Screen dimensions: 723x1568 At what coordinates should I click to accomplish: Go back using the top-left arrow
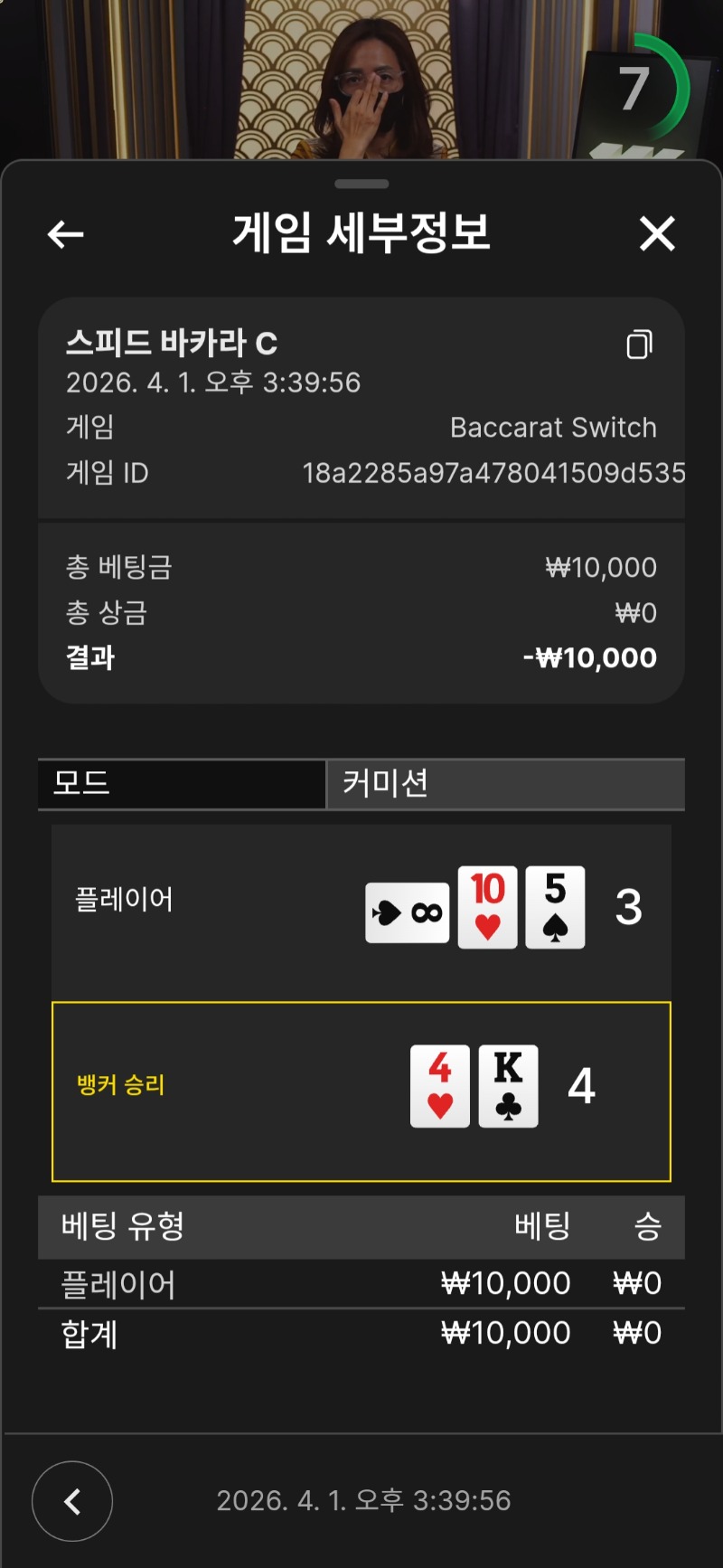tap(65, 235)
